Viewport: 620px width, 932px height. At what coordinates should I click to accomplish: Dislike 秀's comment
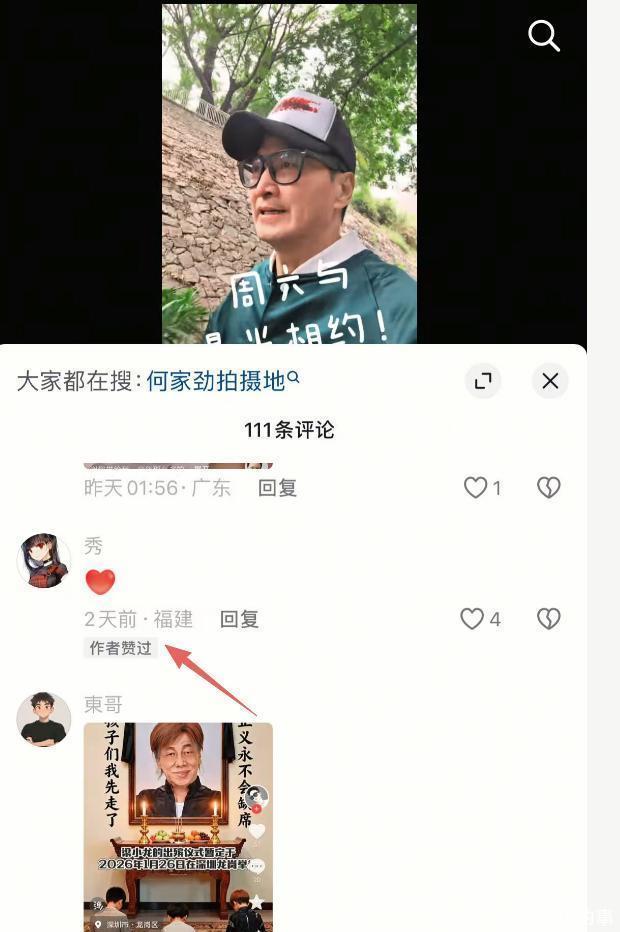[548, 619]
